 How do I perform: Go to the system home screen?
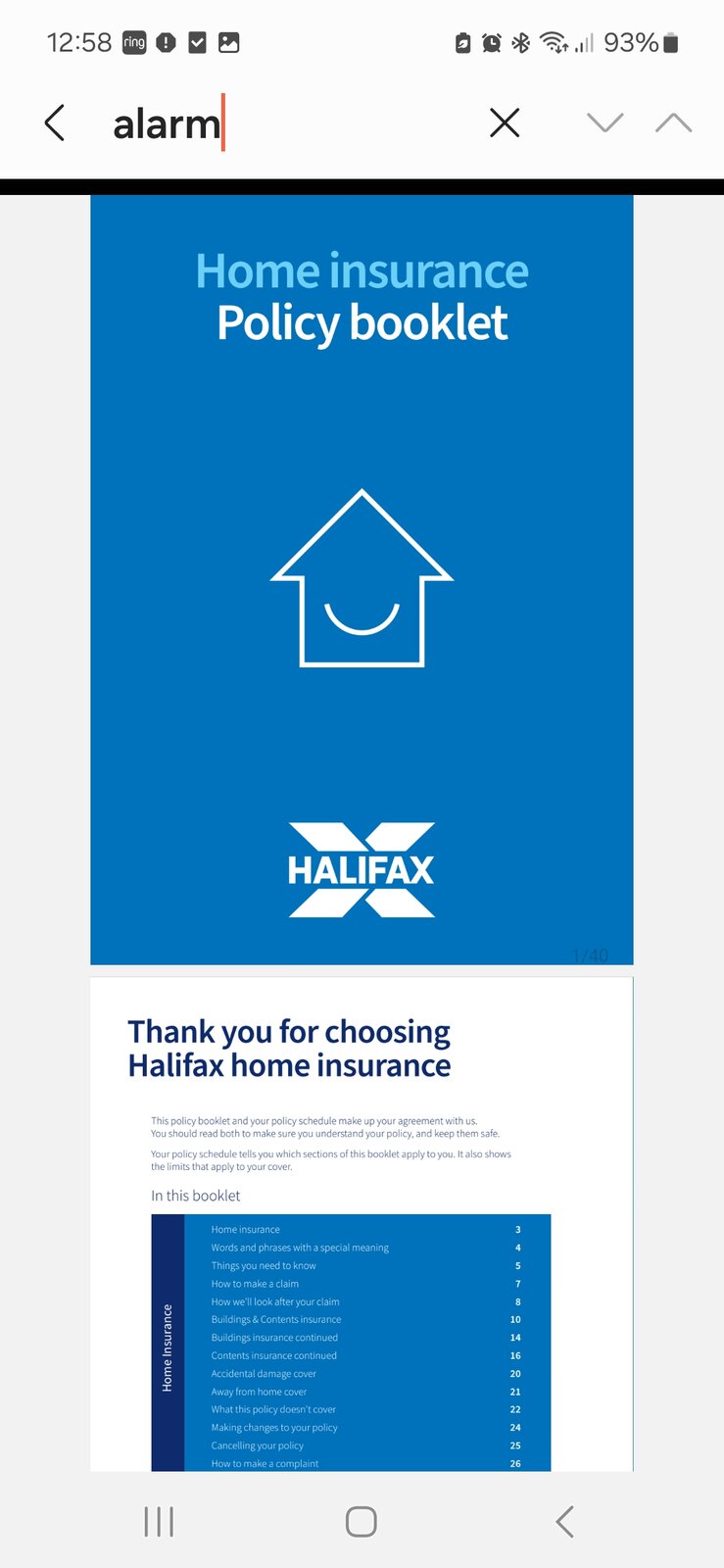(362, 1521)
